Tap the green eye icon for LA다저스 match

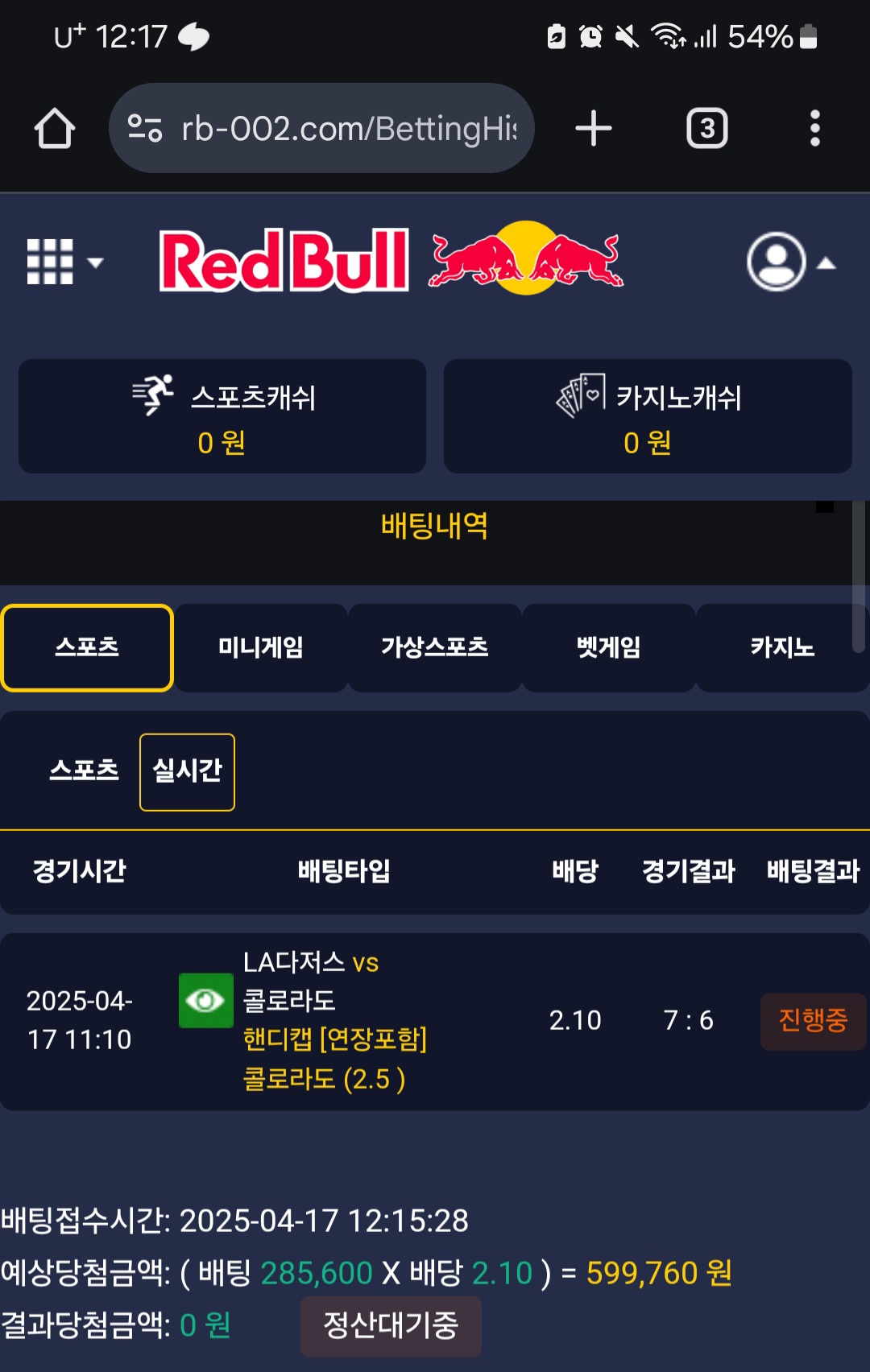pyautogui.click(x=205, y=1001)
